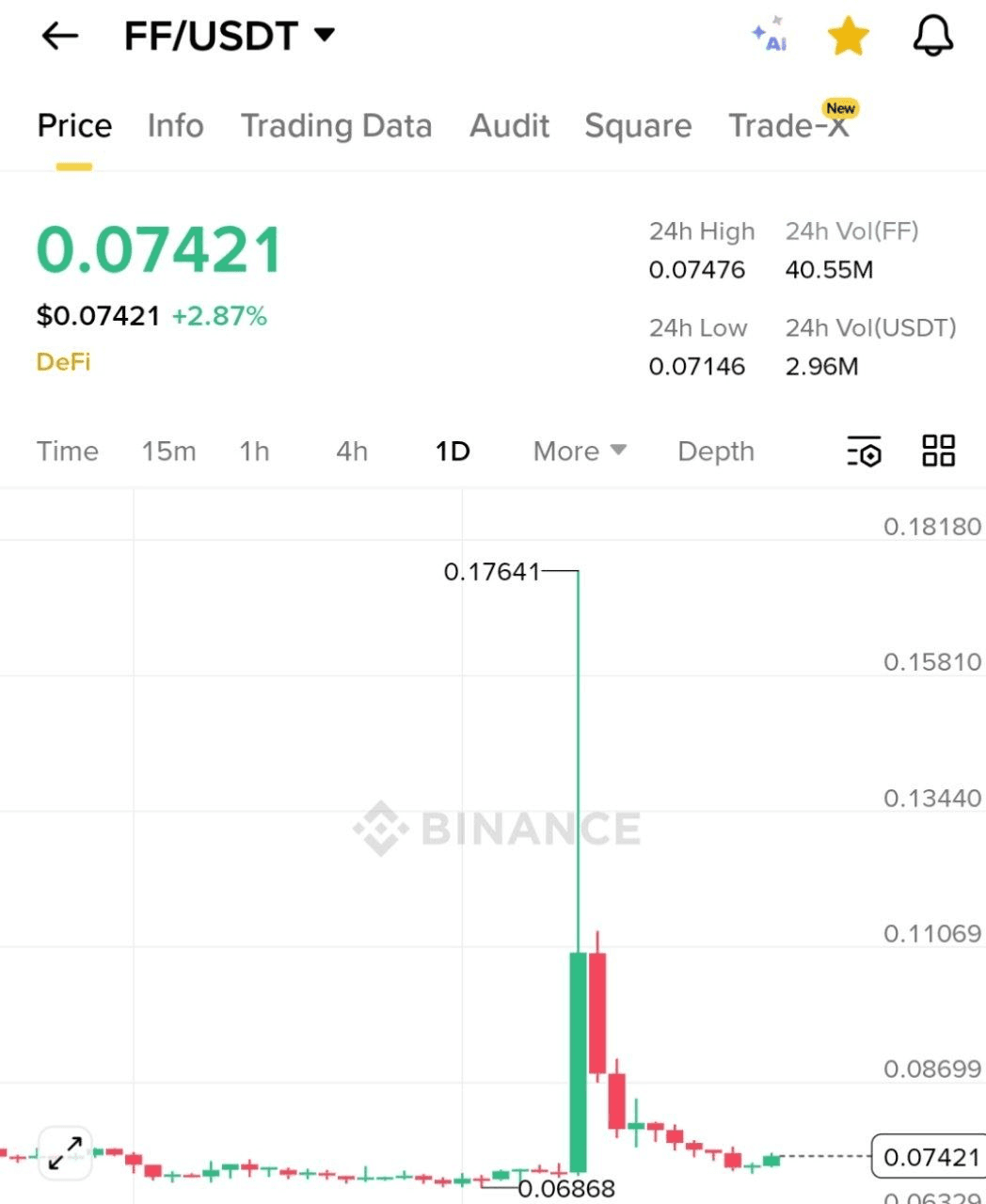Open the AI assistant icon
This screenshot has width=986, height=1204.
point(770,36)
